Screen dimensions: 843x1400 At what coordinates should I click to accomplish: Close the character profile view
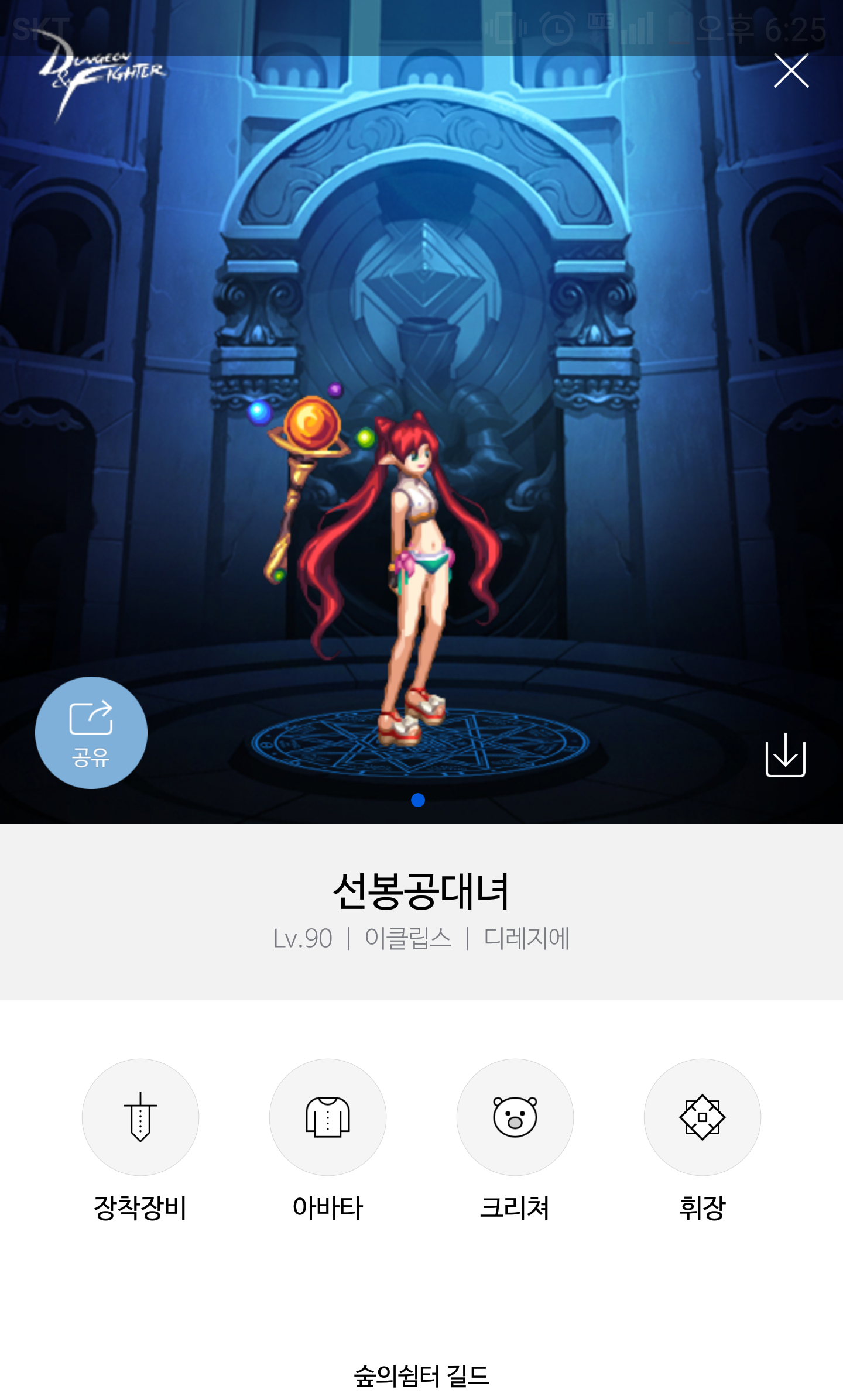(791, 71)
